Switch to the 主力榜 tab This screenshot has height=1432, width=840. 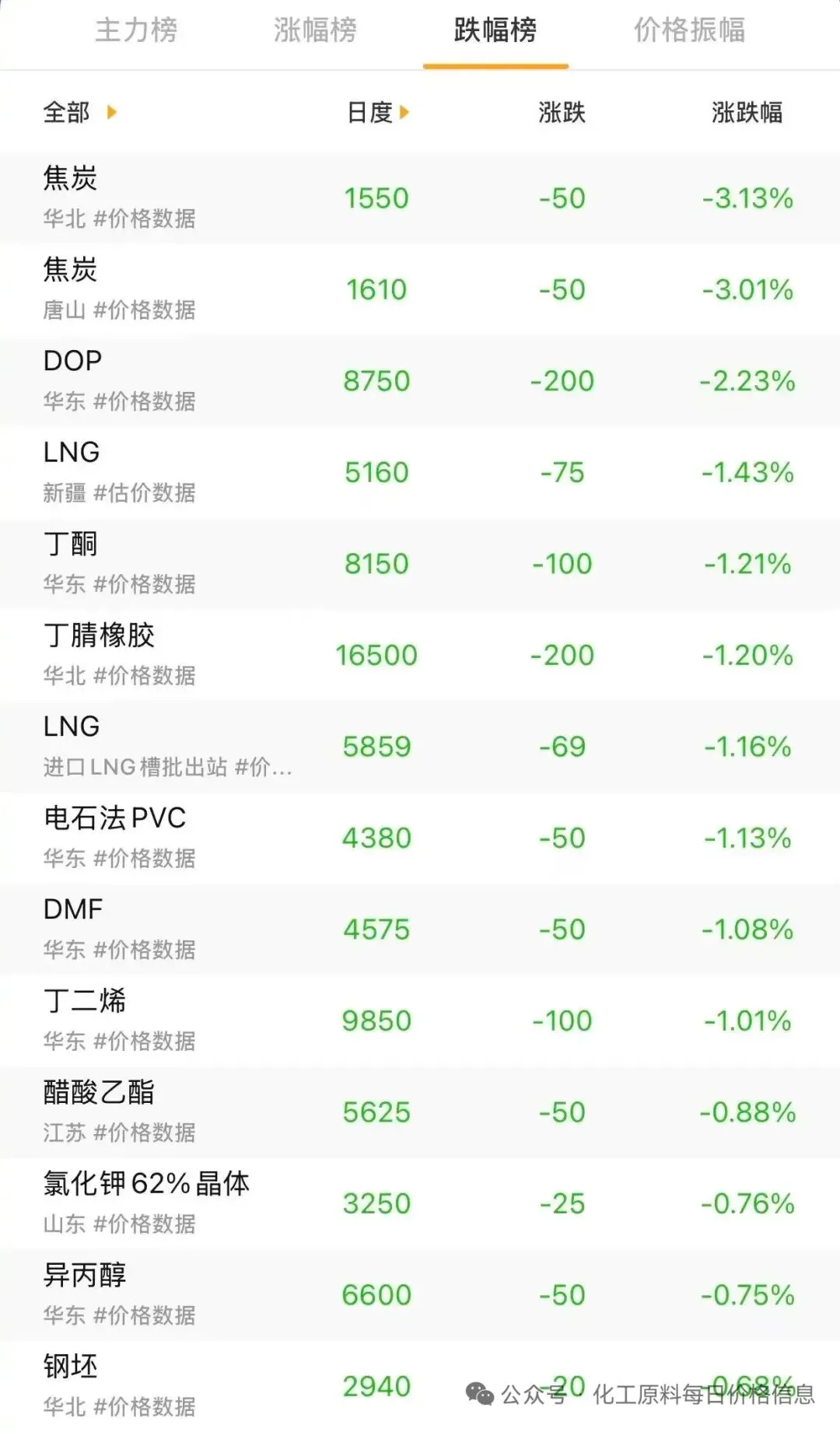click(x=136, y=30)
